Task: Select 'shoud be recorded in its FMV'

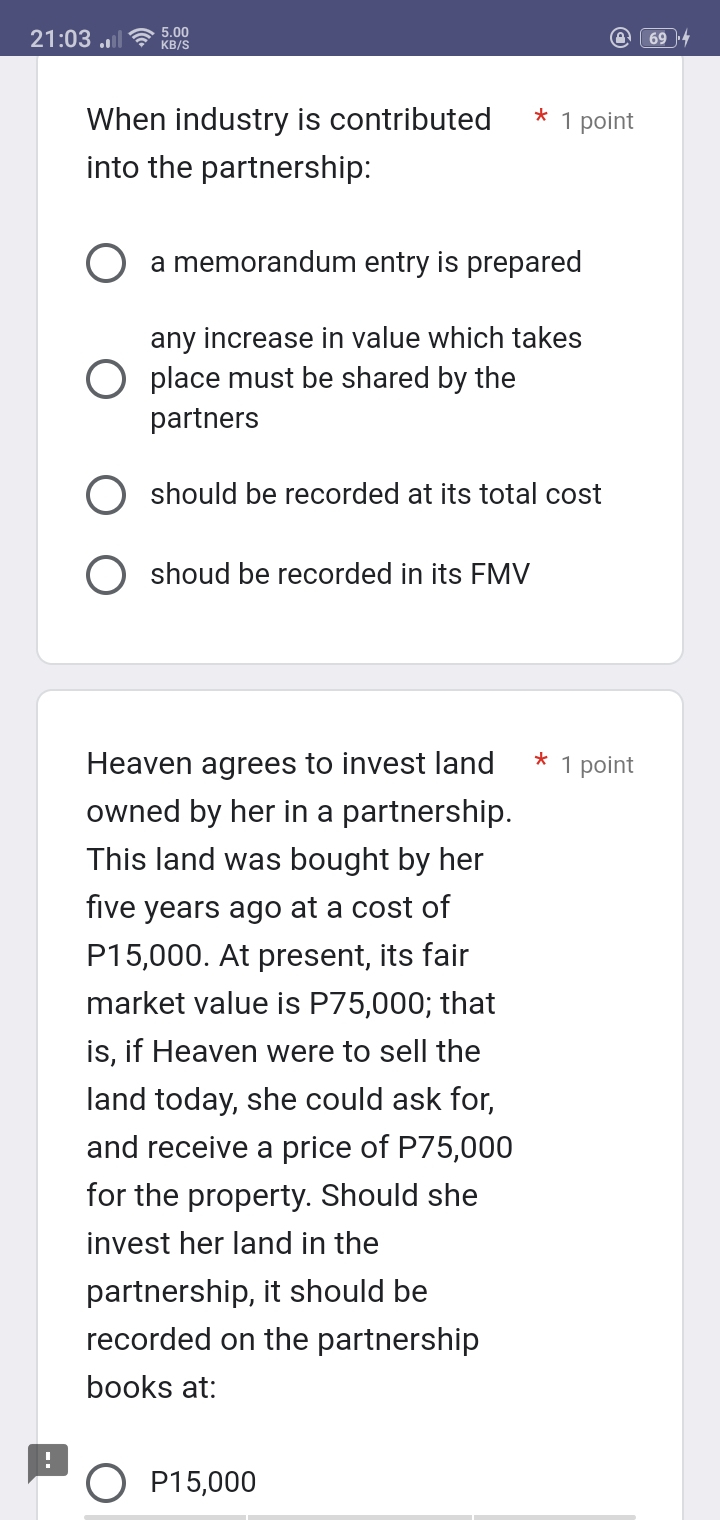Action: point(106,574)
